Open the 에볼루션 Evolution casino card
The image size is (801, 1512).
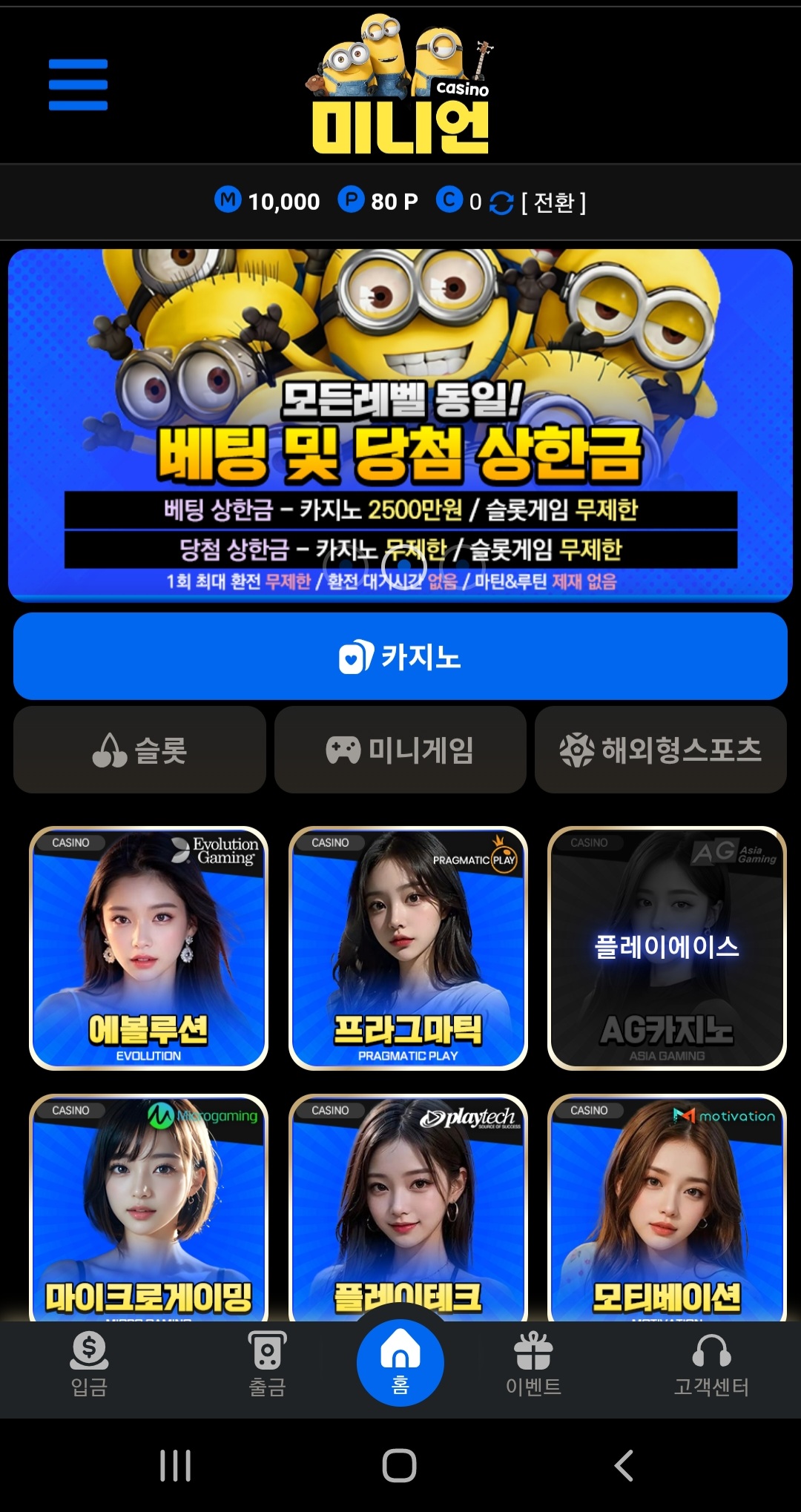[148, 948]
